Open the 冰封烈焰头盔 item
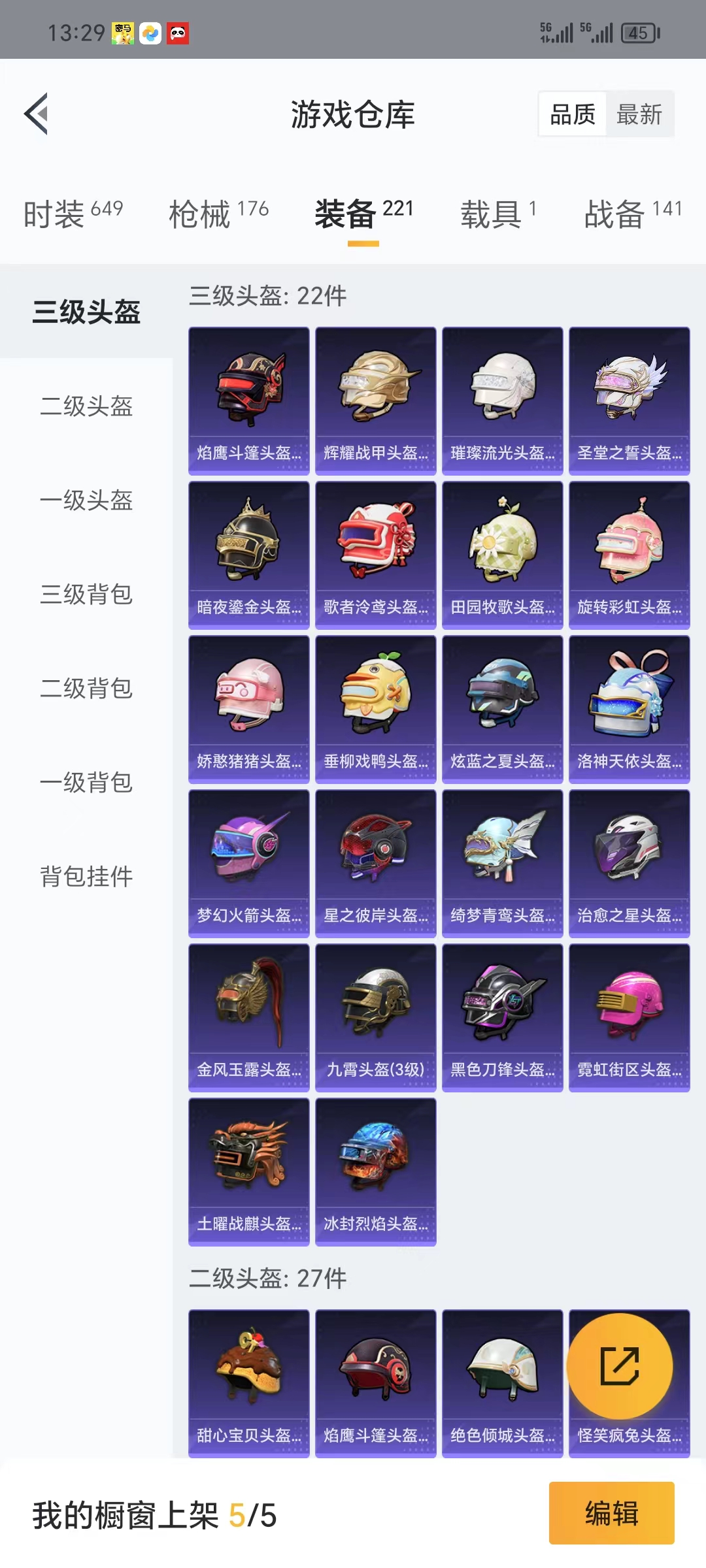The height and width of the screenshot is (1568, 706). [376, 1172]
